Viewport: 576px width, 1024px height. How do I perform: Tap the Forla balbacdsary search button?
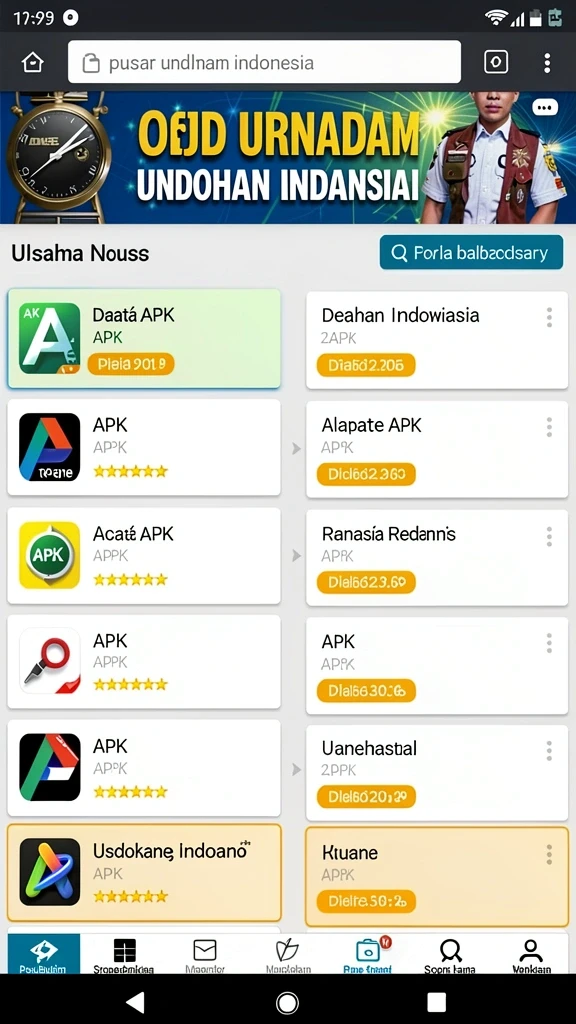pyautogui.click(x=471, y=253)
